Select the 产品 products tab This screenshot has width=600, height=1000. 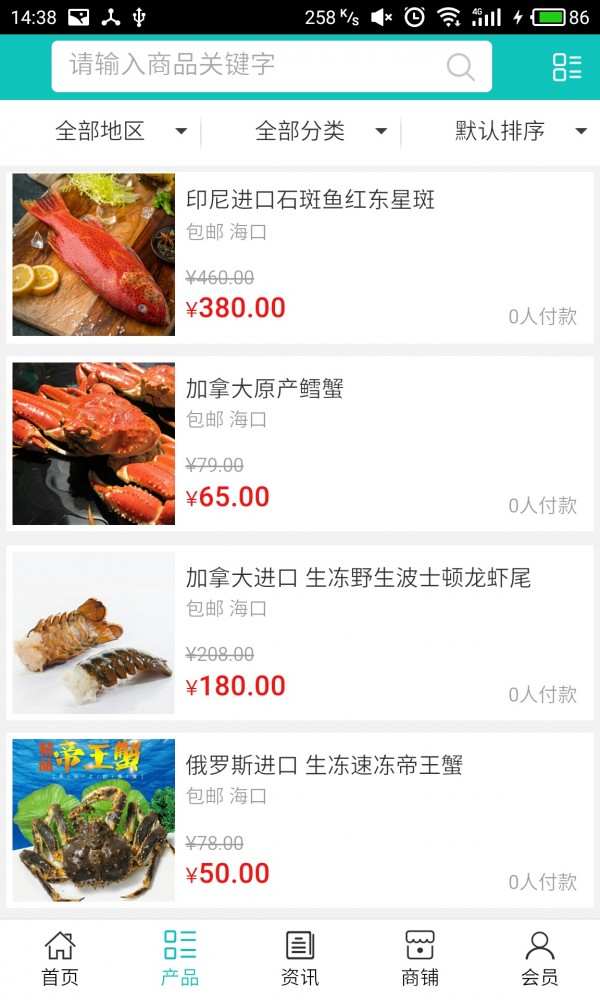coord(180,958)
